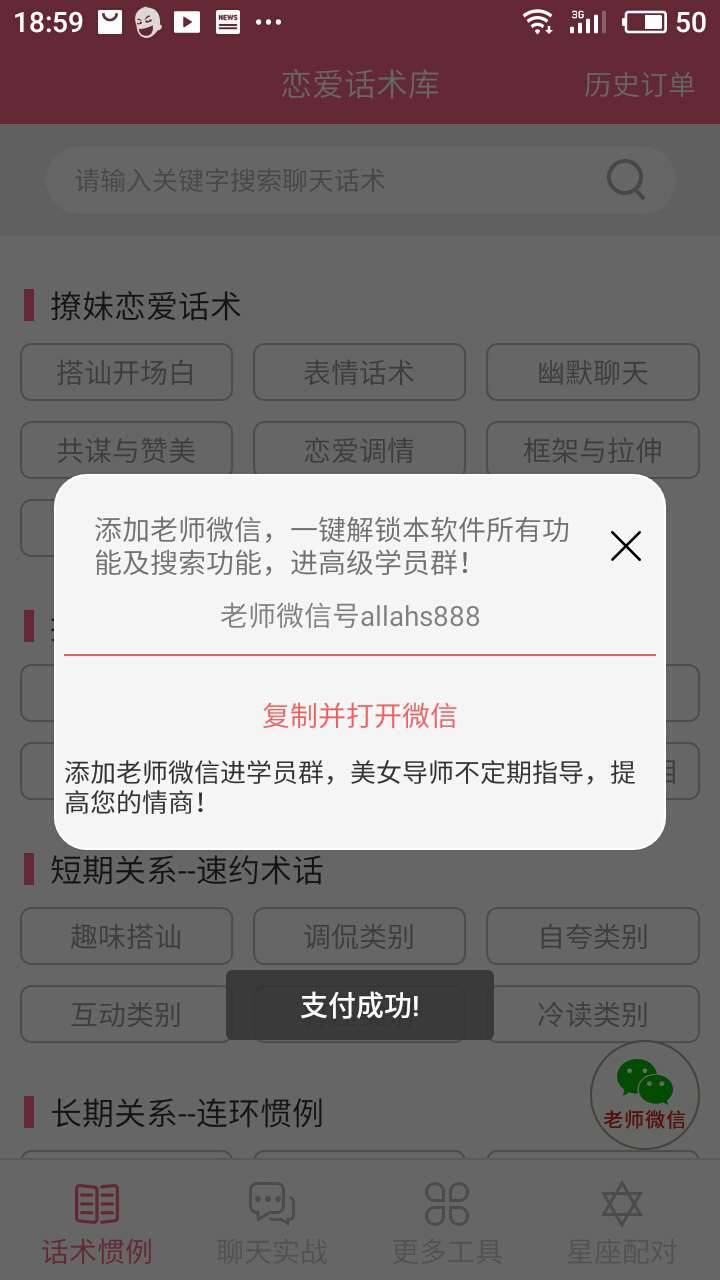Open 趣味搭讪 under 速约术话
Viewport: 720px width, 1280px height.
126,937
